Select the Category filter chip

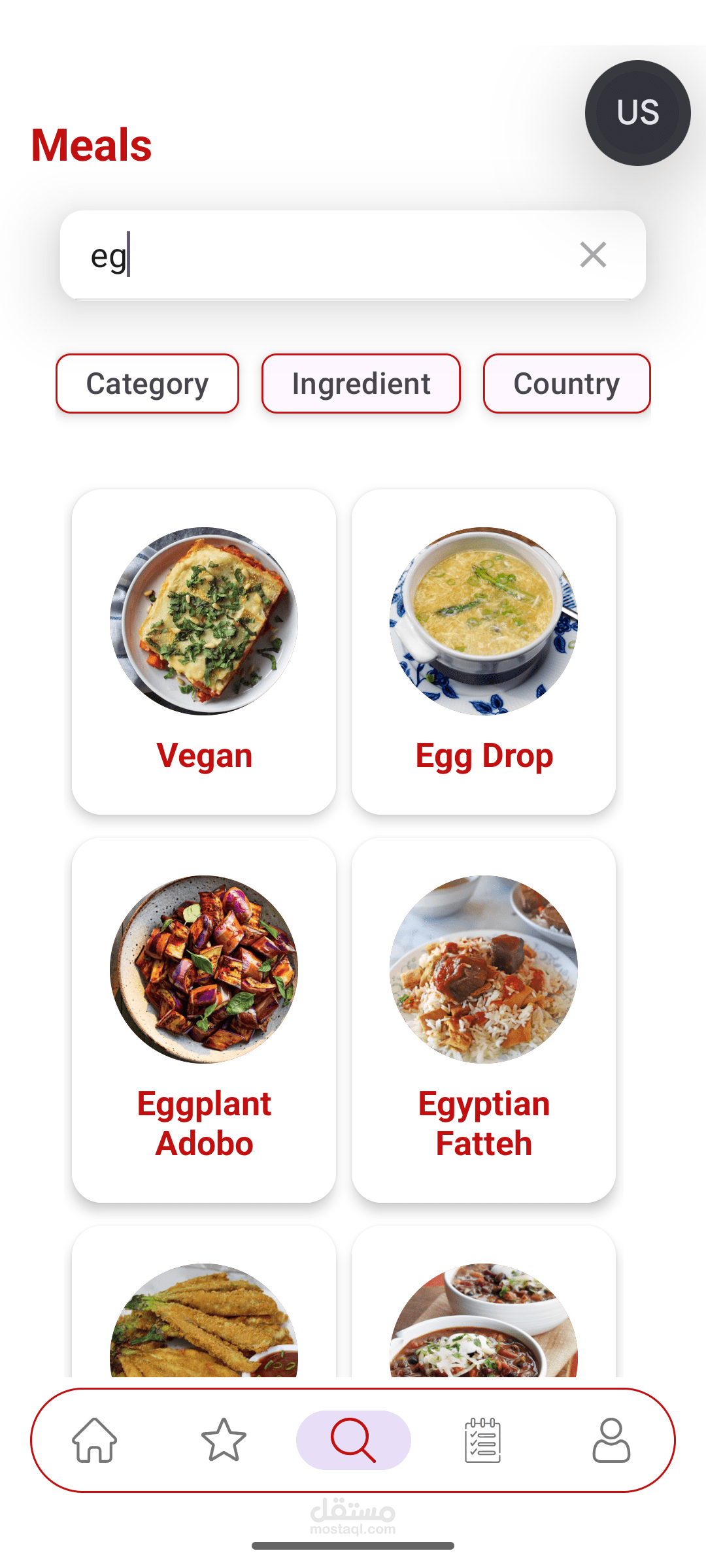click(x=148, y=384)
